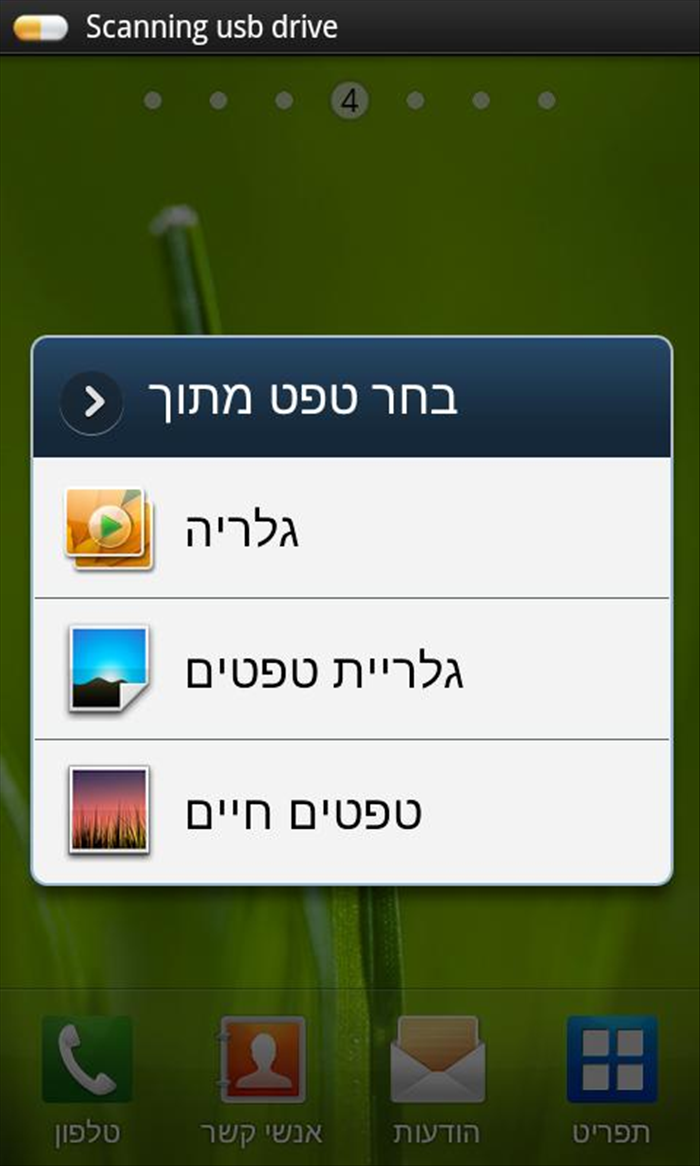Open טפטים חיים live wallpapers
This screenshot has width=700, height=1166.
[351, 811]
